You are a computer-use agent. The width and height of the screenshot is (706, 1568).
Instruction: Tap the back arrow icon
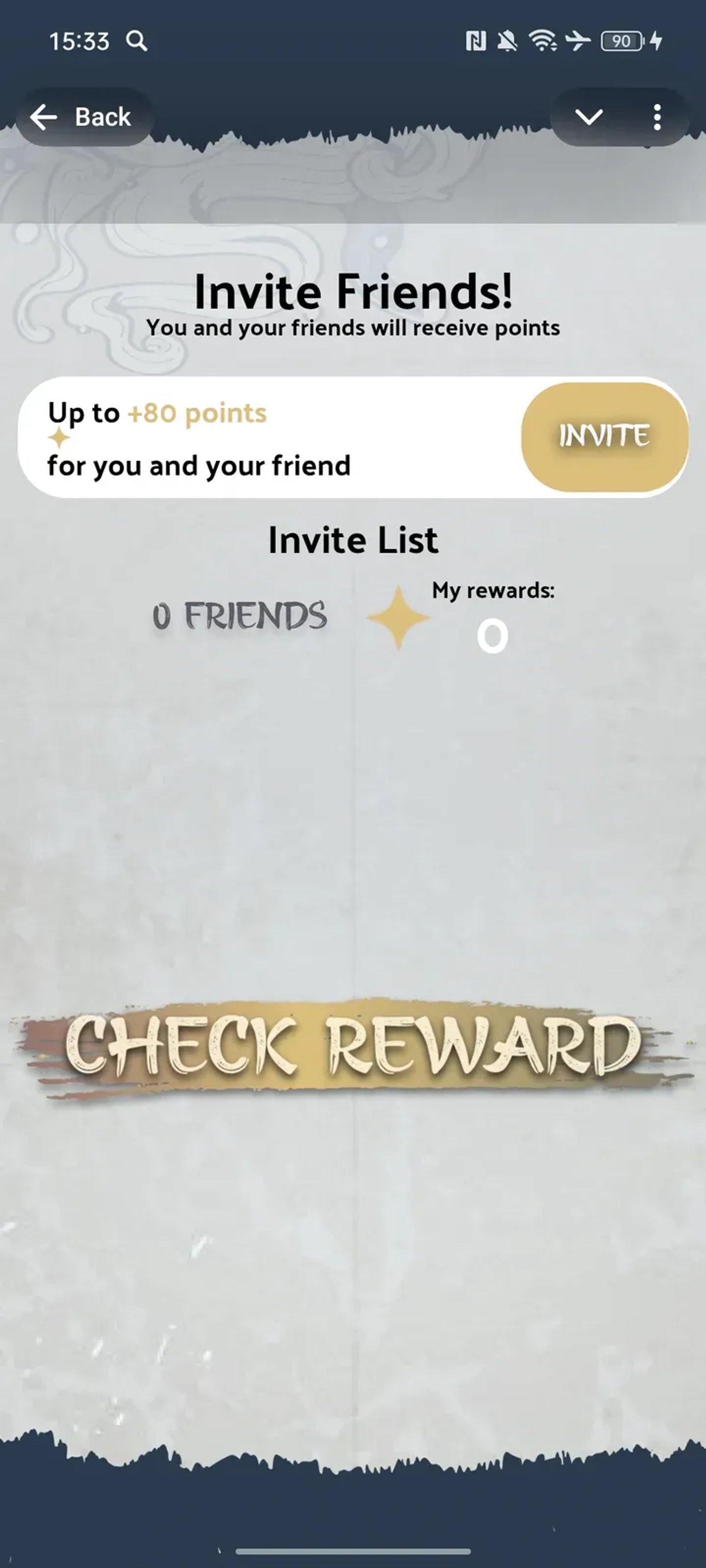click(44, 117)
